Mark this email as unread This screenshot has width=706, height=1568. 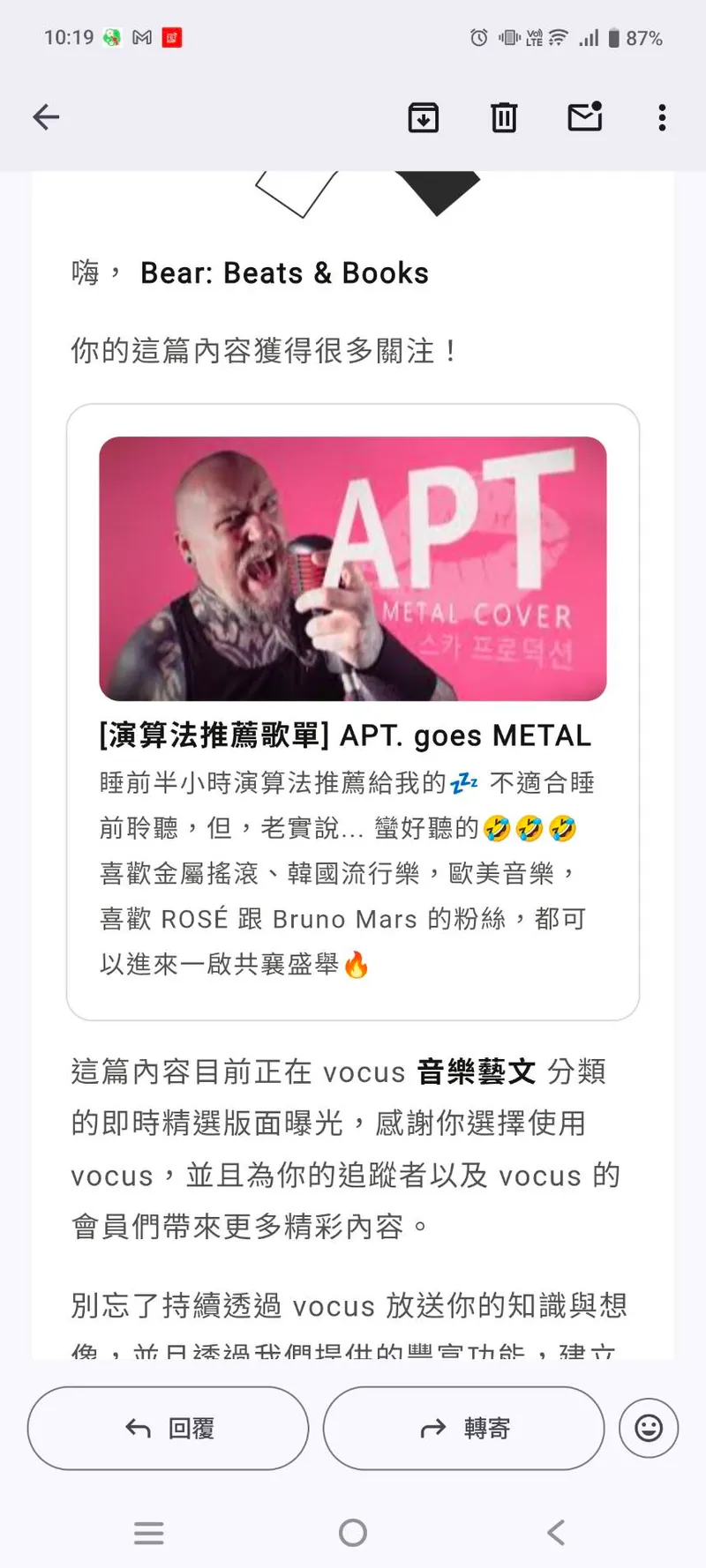(584, 117)
